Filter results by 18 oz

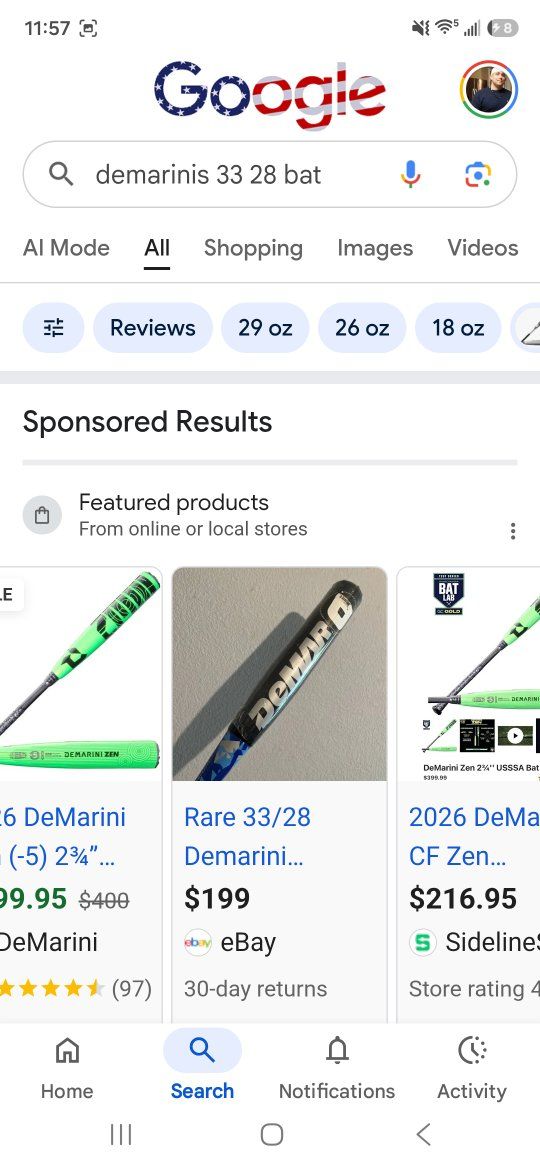tap(458, 328)
